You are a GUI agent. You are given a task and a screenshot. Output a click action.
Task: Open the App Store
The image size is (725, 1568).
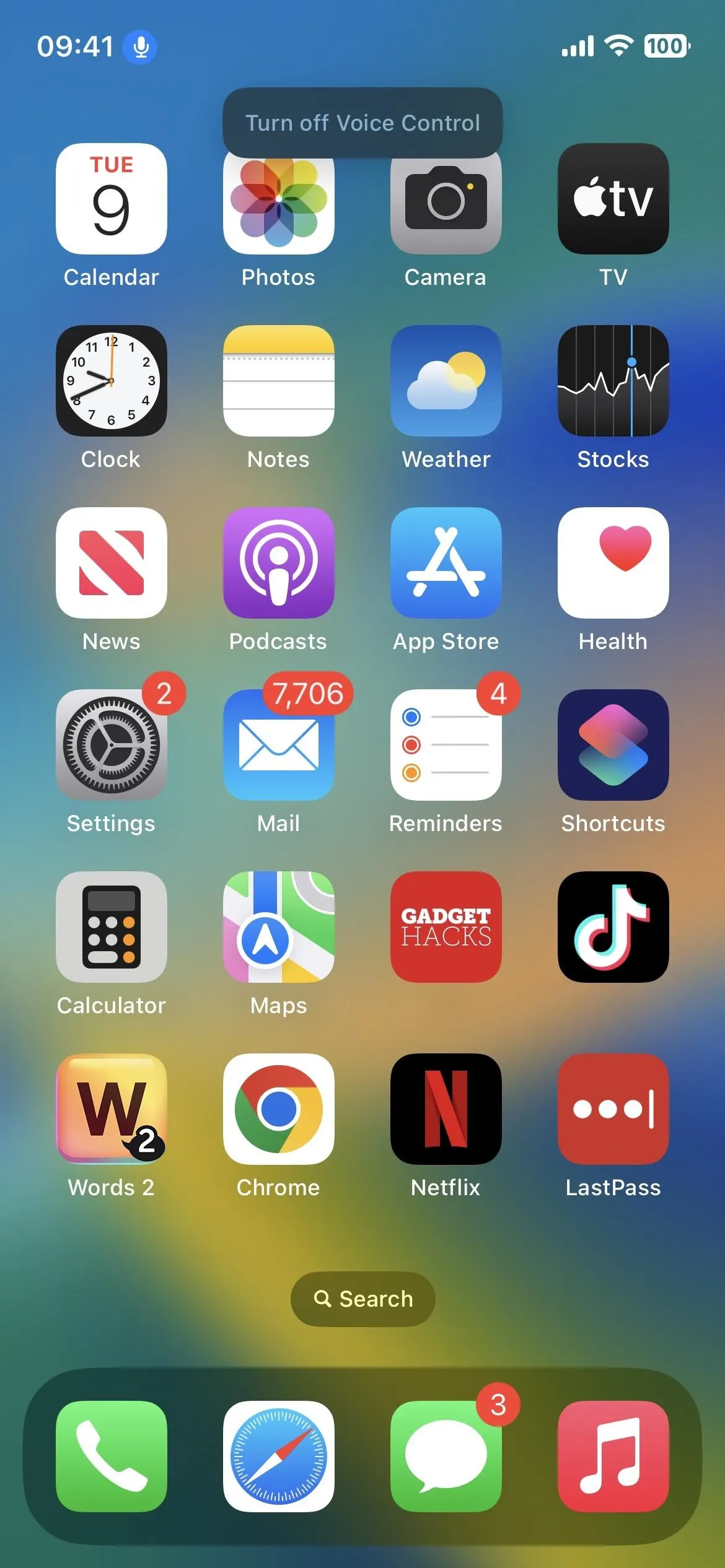[x=446, y=563]
